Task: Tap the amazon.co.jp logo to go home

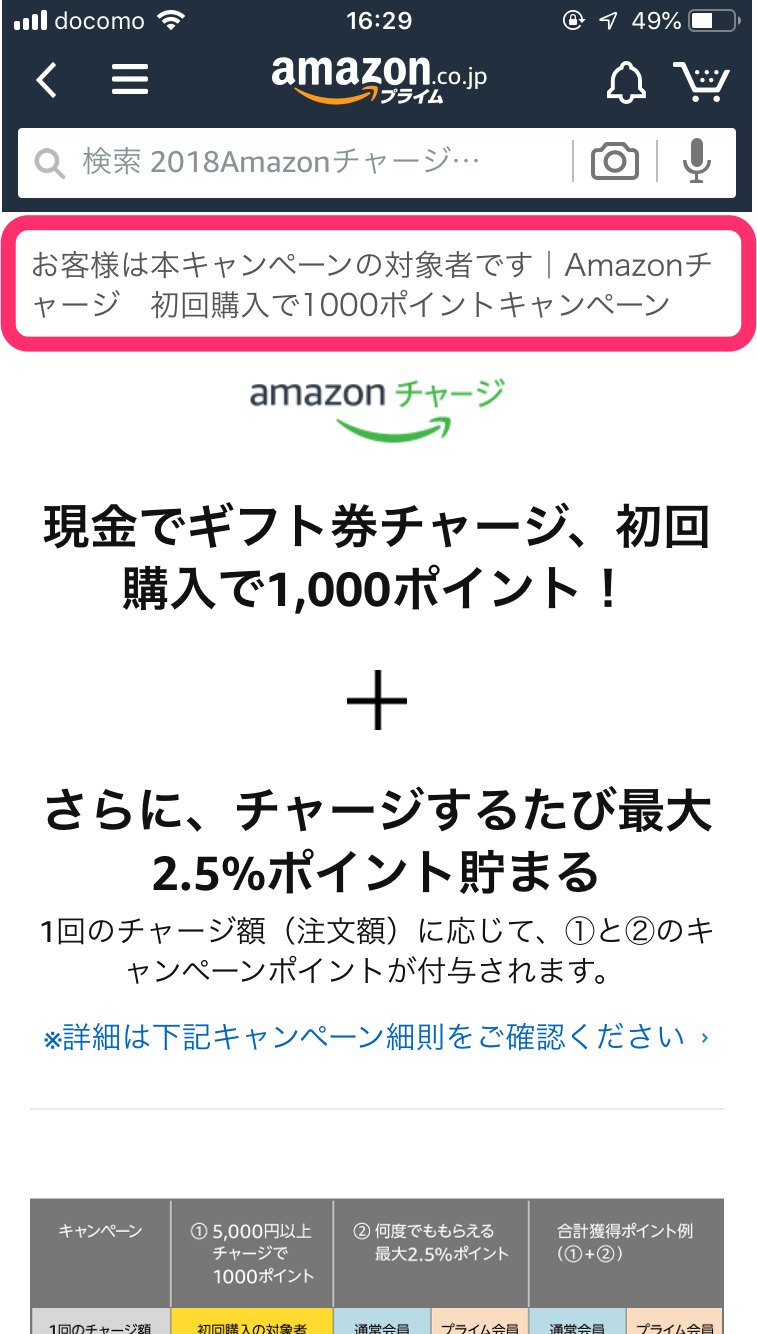Action: 379,79
